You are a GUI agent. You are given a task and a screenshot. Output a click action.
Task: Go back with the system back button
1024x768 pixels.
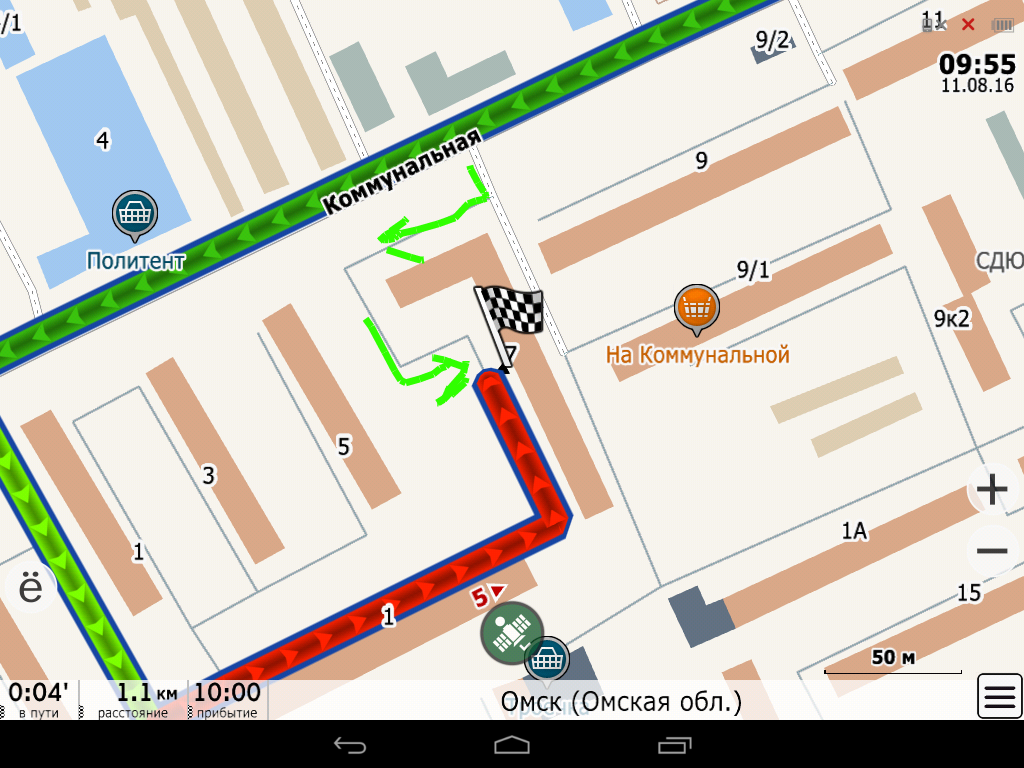click(350, 744)
